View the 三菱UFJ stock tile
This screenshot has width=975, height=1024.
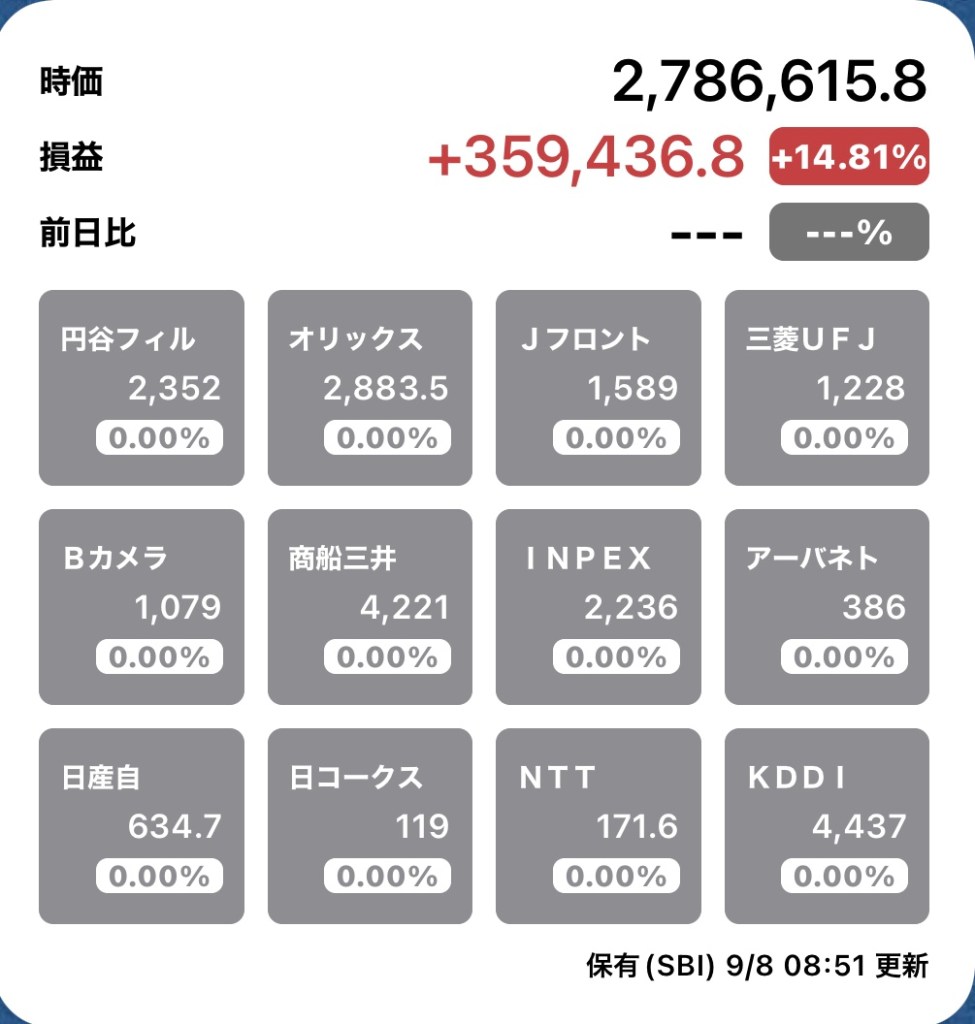(826, 388)
